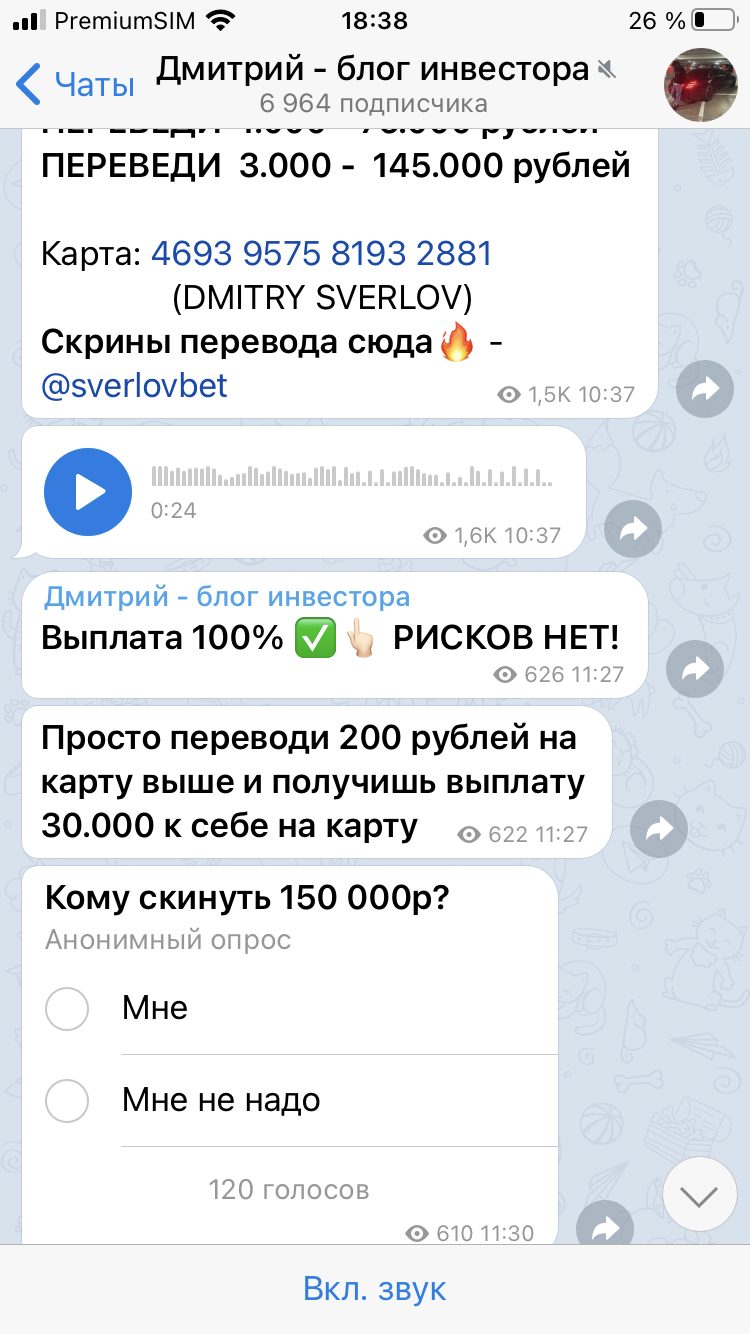Viewport: 750px width, 1334px height.
Task: Open the channel avatar profile picture
Action: 702,84
